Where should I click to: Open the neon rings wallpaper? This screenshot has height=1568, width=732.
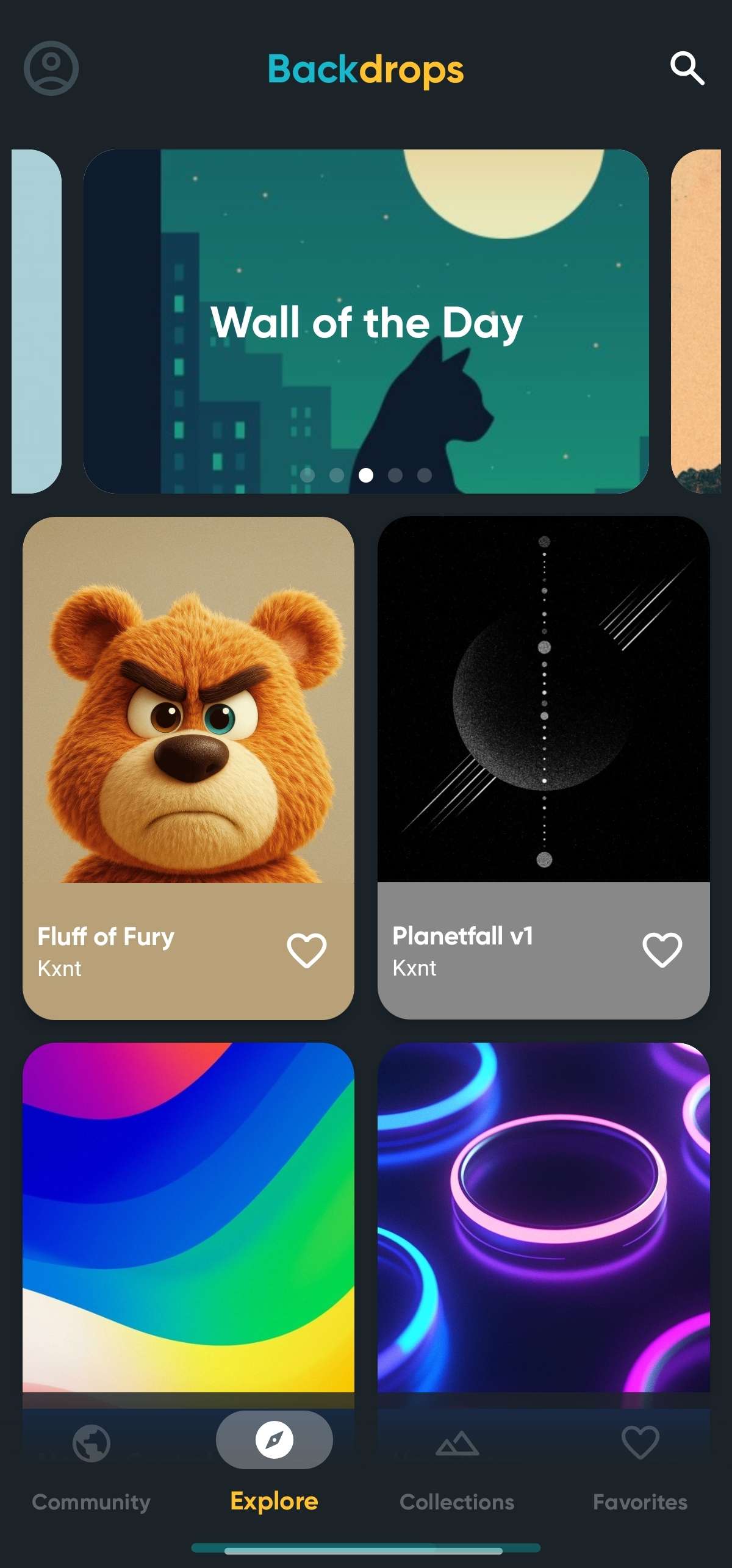pyautogui.click(x=543, y=1214)
